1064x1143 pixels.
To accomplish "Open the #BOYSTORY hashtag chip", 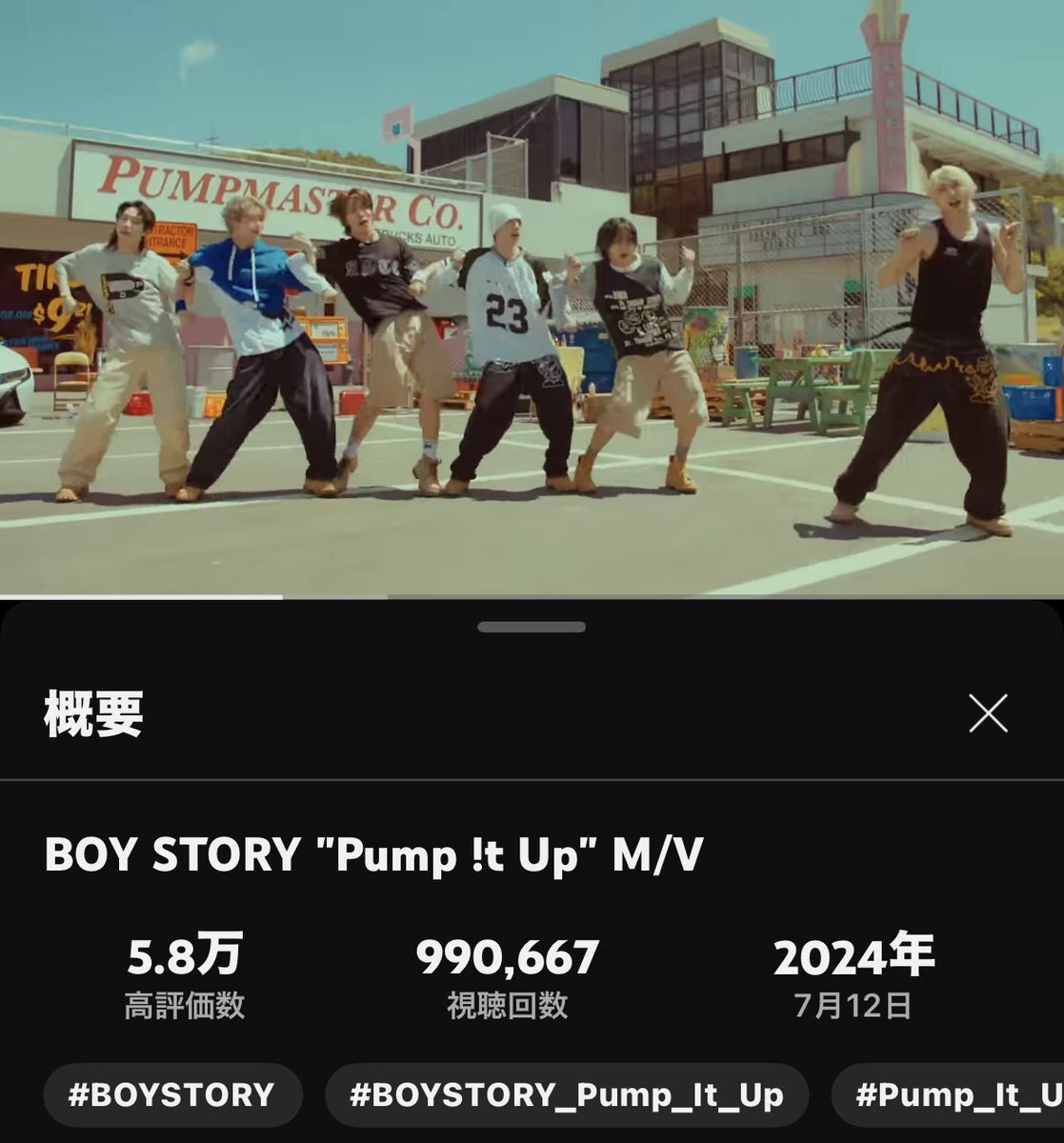I will tap(171, 1095).
